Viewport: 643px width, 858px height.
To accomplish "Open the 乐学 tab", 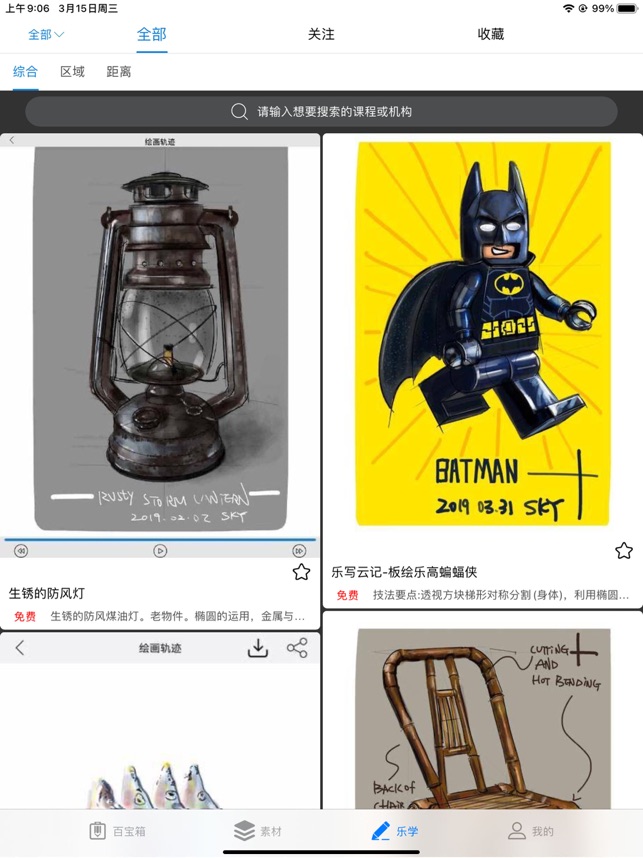I will 394,831.
